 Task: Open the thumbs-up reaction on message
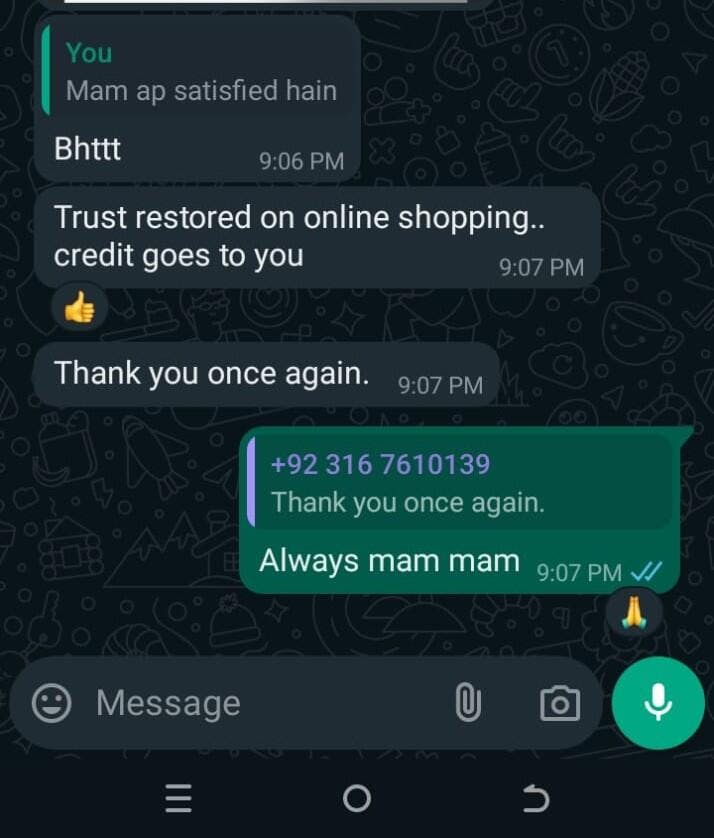pos(79,310)
